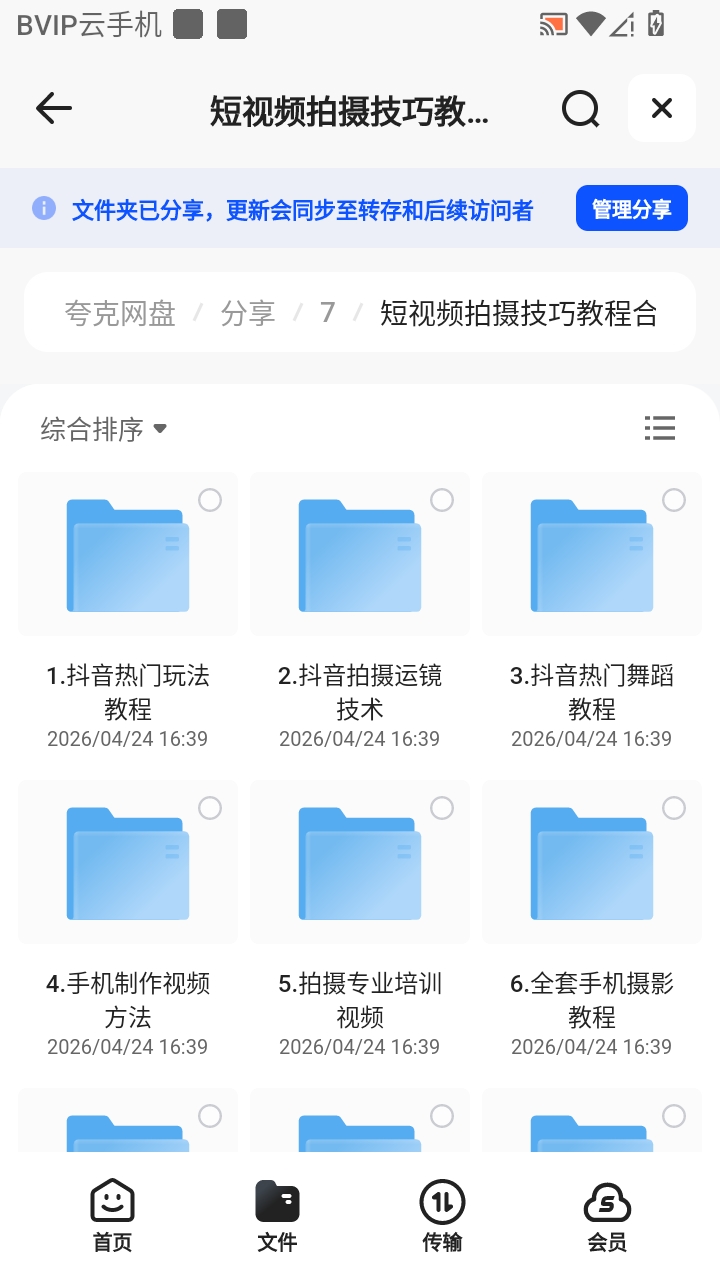Screen dimensions: 720x1280
Task: Open folder 5.拍摄专业培训视频
Action: tap(360, 918)
